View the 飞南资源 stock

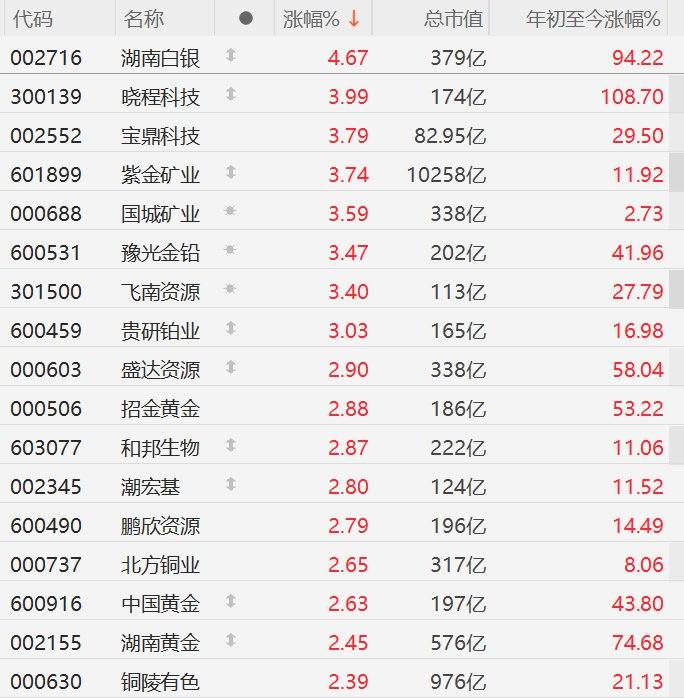[160, 292]
